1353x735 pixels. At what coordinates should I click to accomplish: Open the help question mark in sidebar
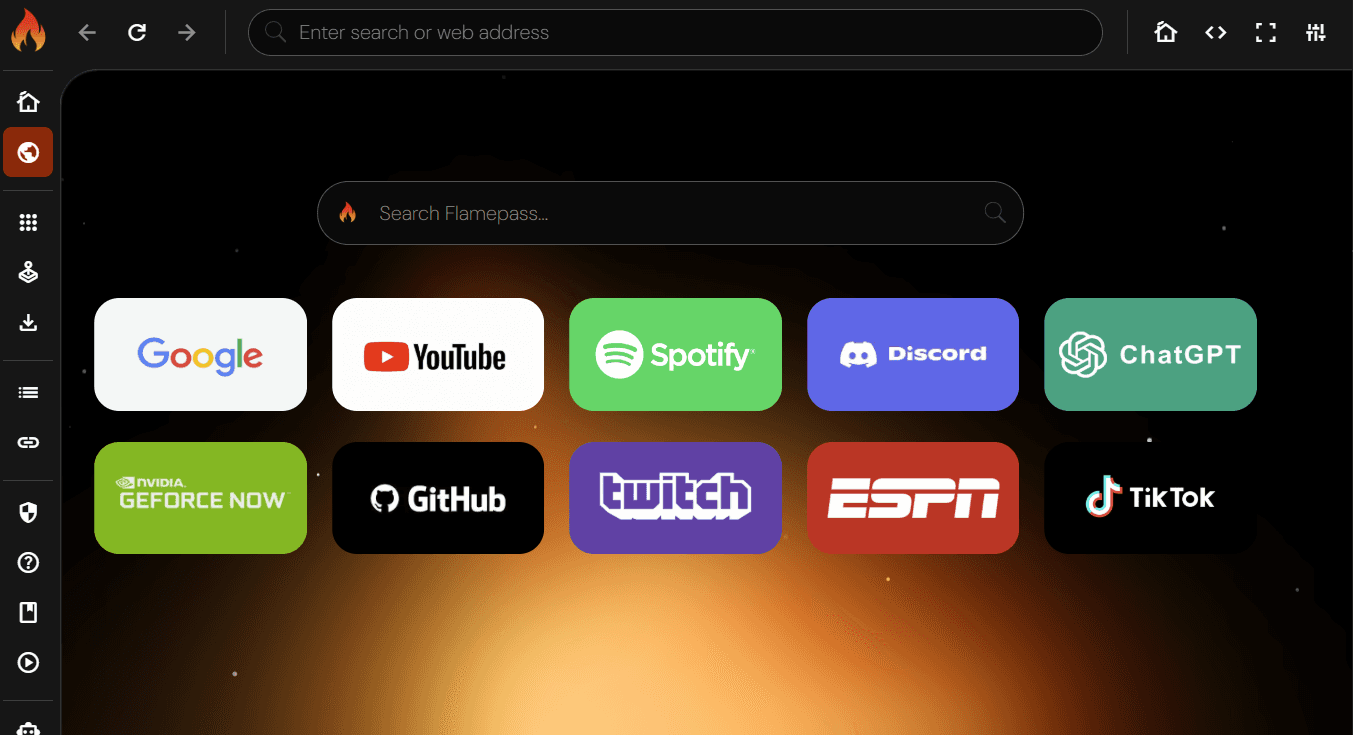click(x=28, y=563)
